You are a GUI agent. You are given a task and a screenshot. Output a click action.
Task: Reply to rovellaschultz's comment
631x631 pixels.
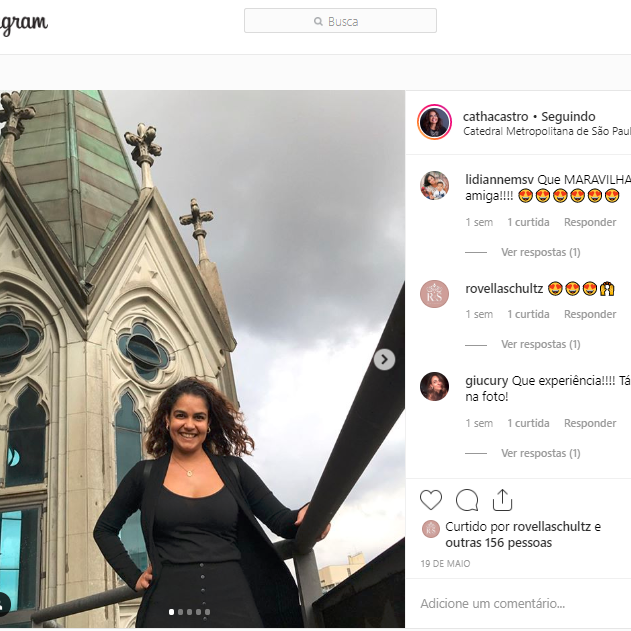pyautogui.click(x=590, y=314)
